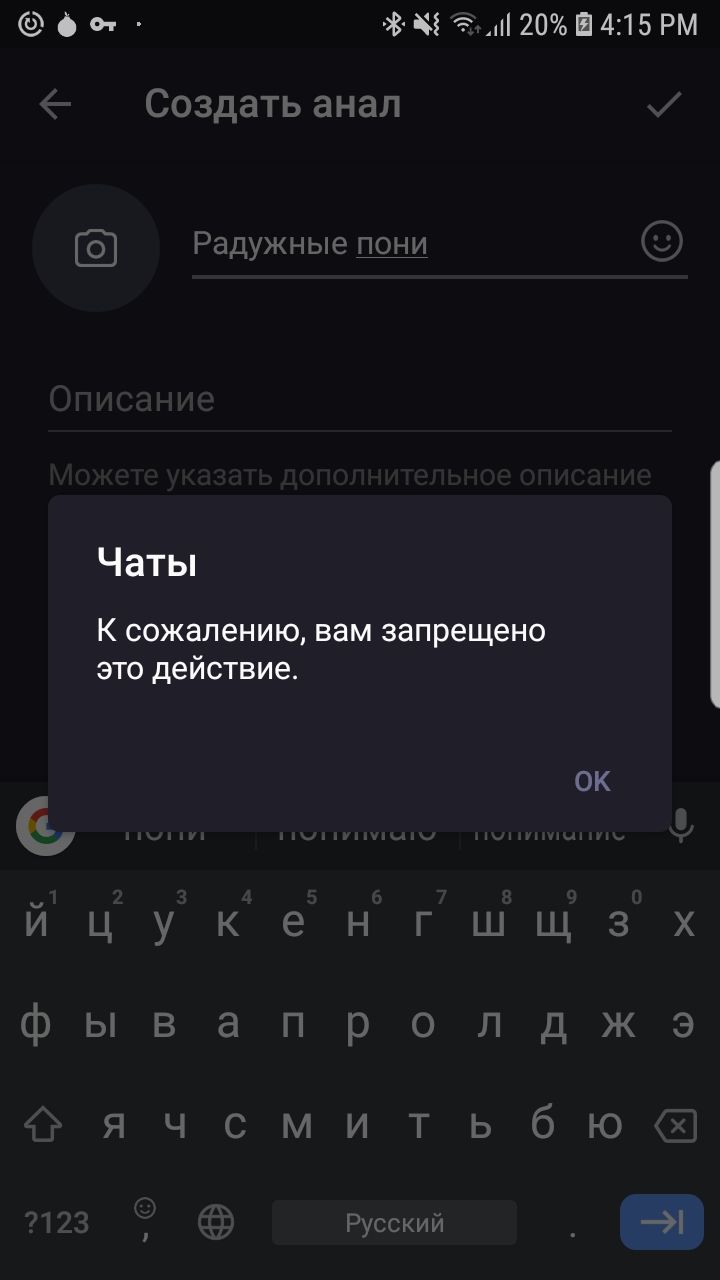
Task: Open the emoji picker smiley
Action: (x=662, y=242)
